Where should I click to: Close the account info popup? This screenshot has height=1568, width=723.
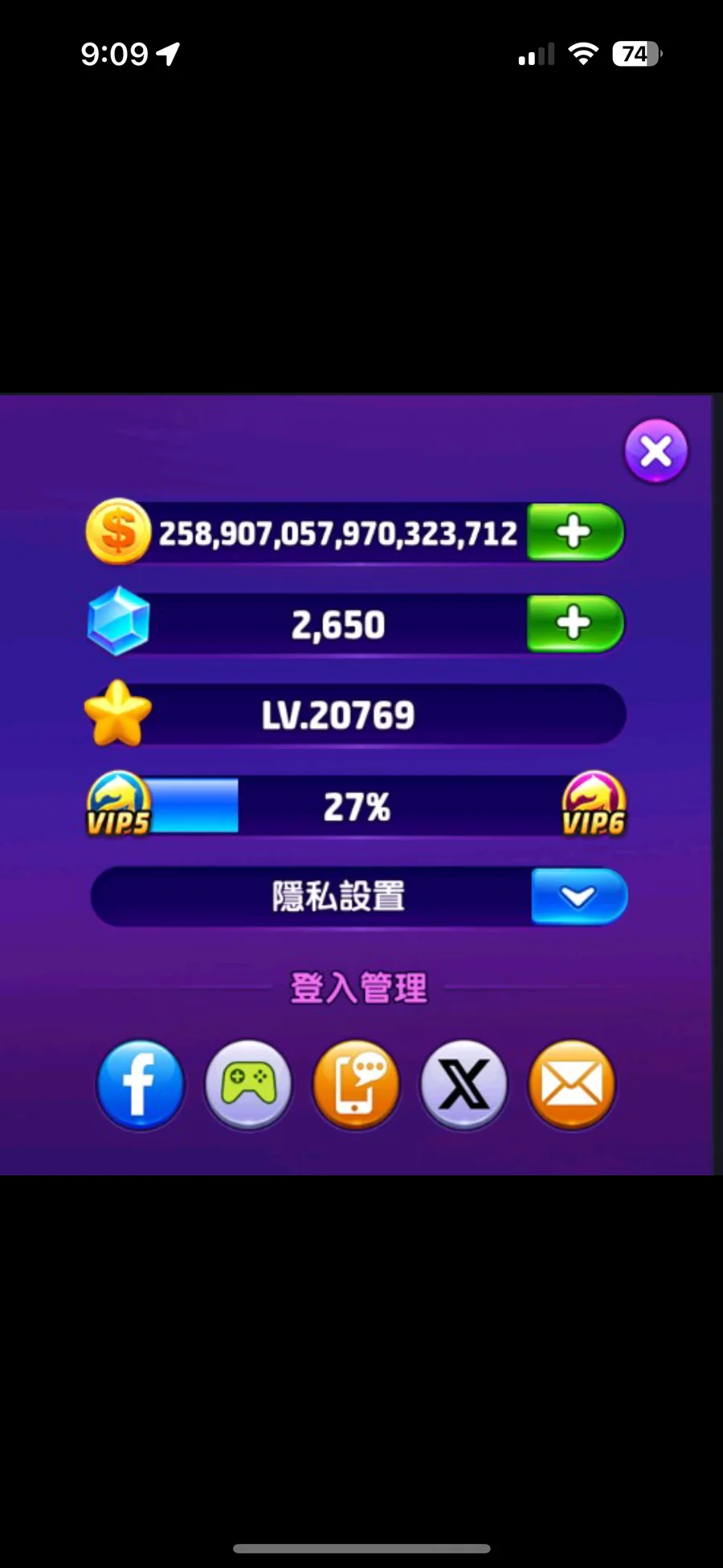pos(656,451)
